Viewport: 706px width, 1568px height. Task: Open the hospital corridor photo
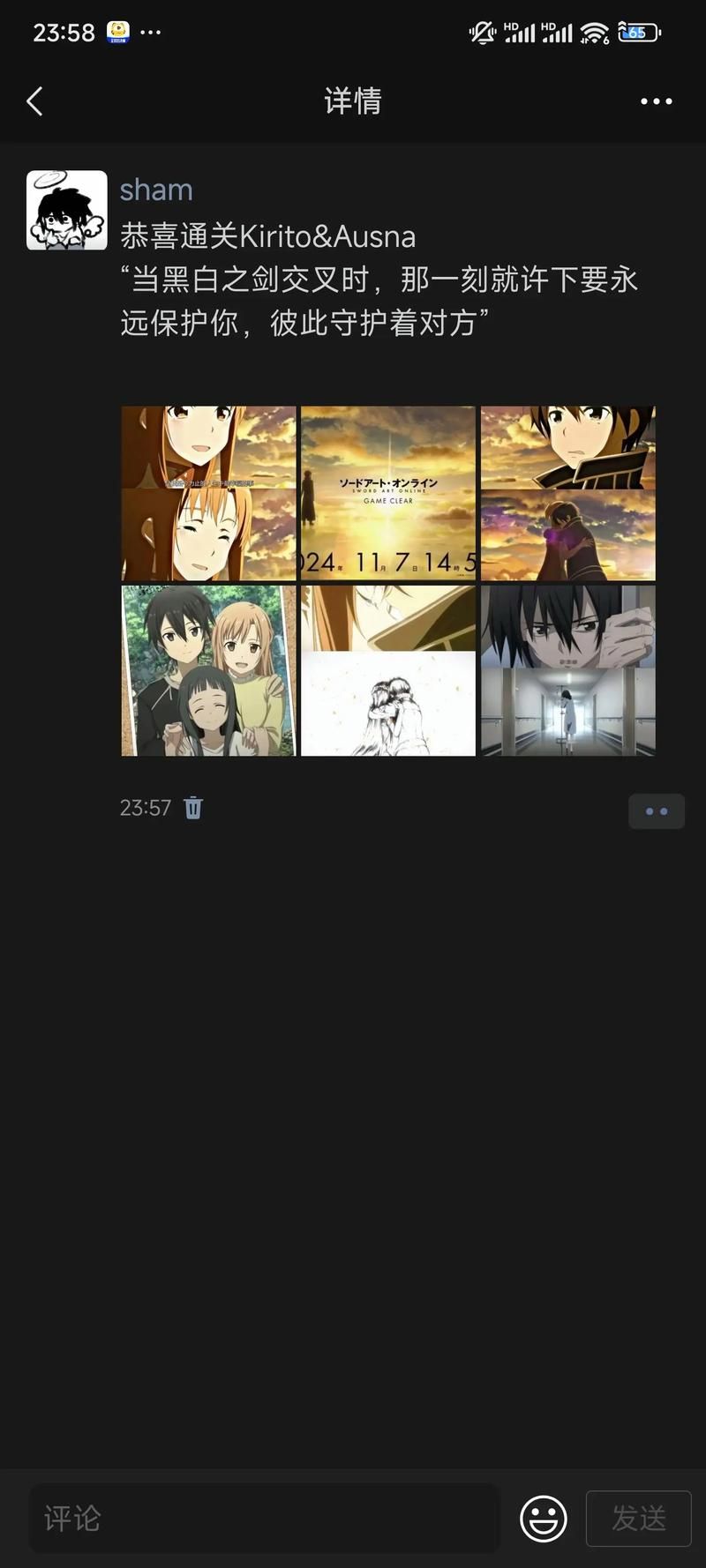[568, 670]
